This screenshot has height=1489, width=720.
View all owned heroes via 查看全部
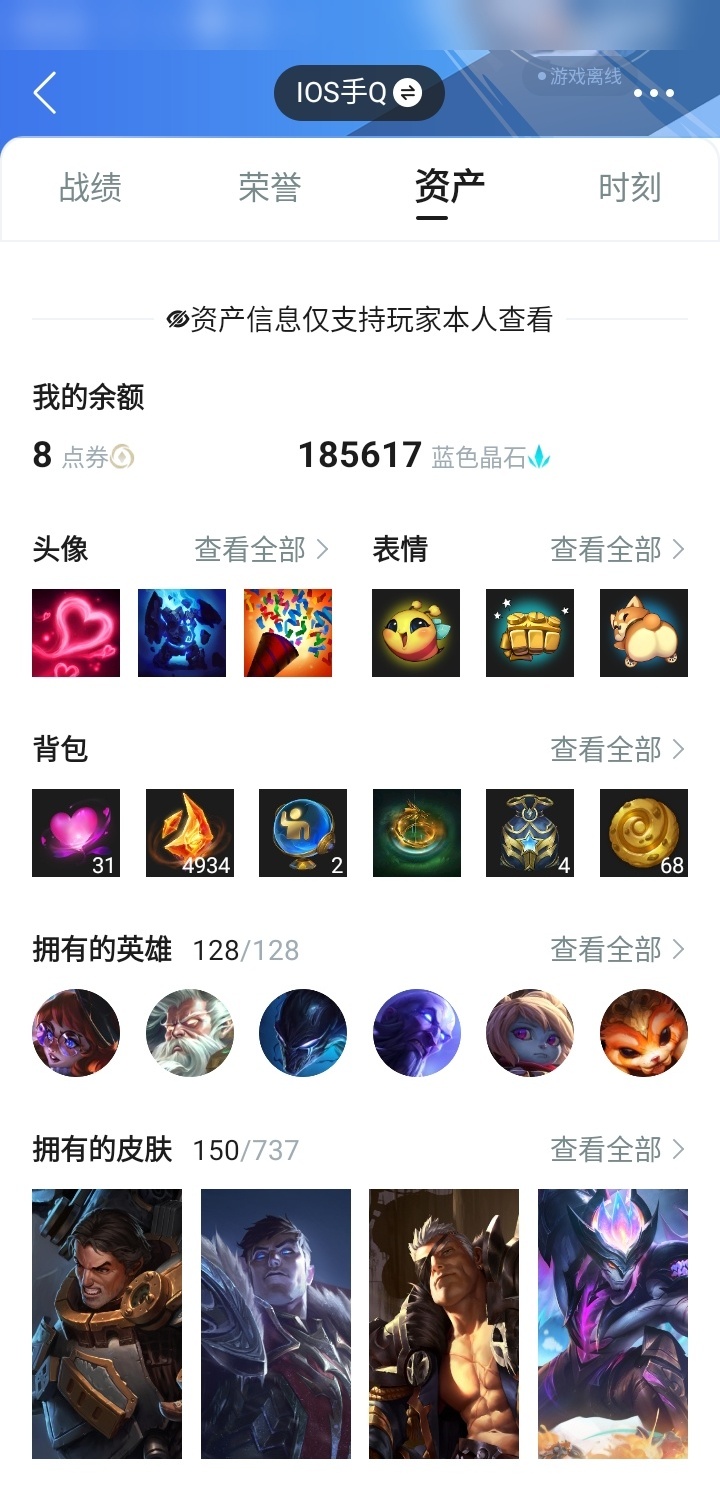618,949
